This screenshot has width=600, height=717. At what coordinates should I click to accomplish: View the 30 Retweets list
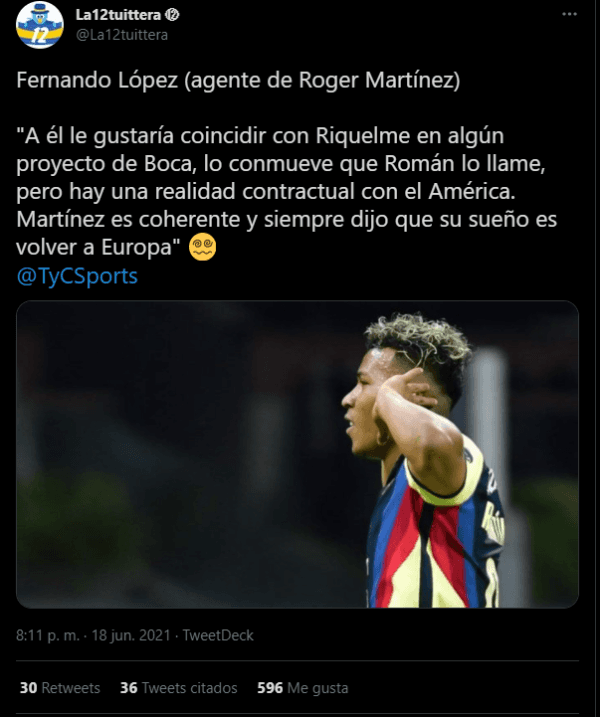click(x=59, y=688)
